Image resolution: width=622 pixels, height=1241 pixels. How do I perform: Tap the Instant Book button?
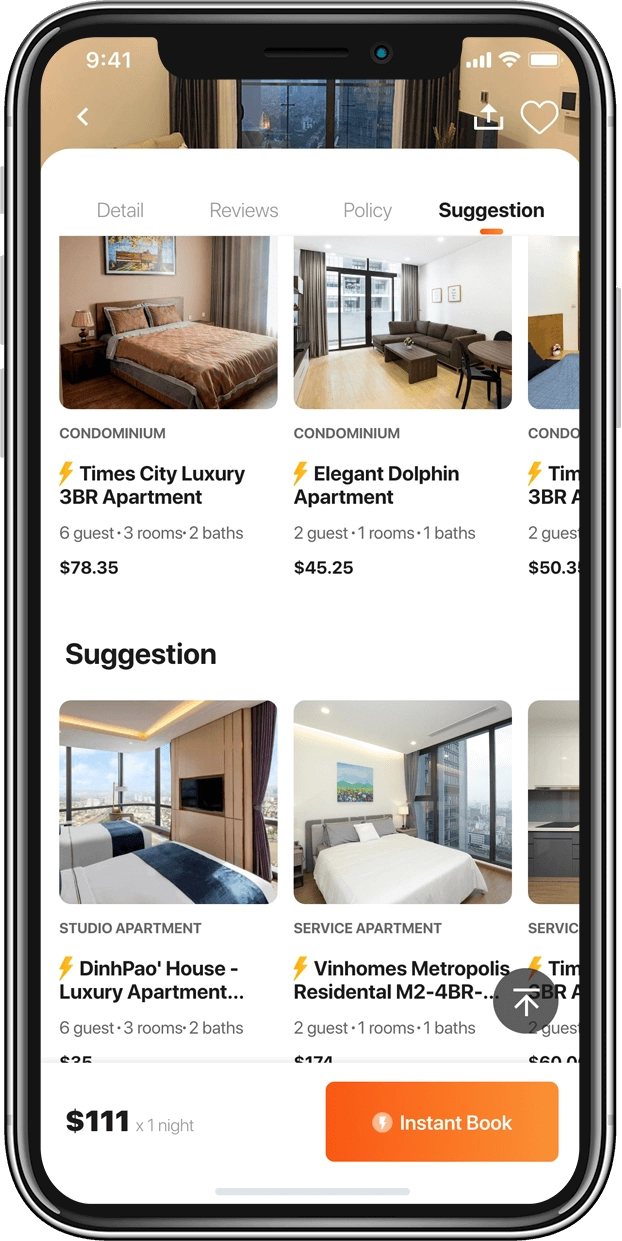441,1122
